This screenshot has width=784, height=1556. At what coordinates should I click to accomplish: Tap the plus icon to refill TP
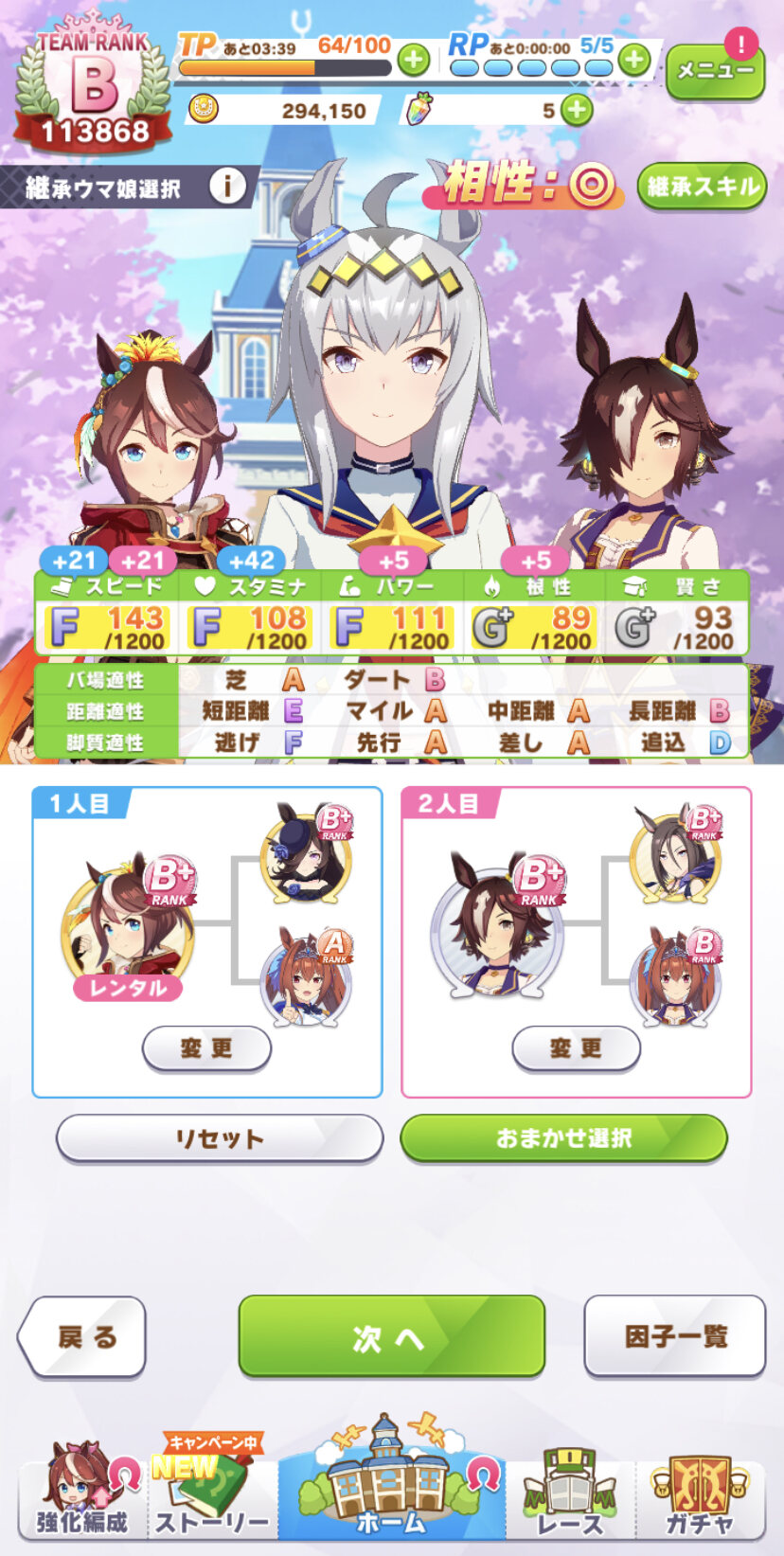pos(413,61)
